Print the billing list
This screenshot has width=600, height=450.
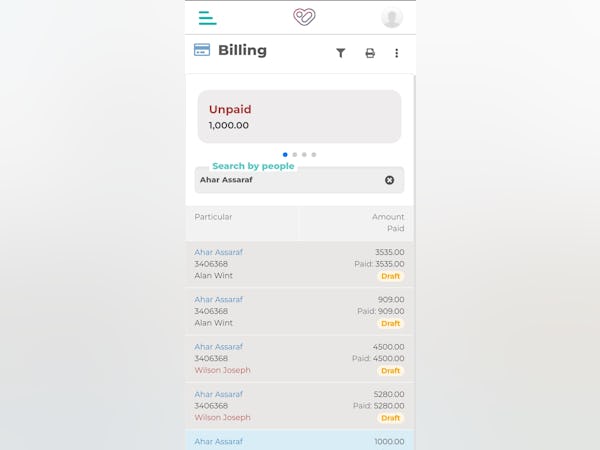coord(369,53)
